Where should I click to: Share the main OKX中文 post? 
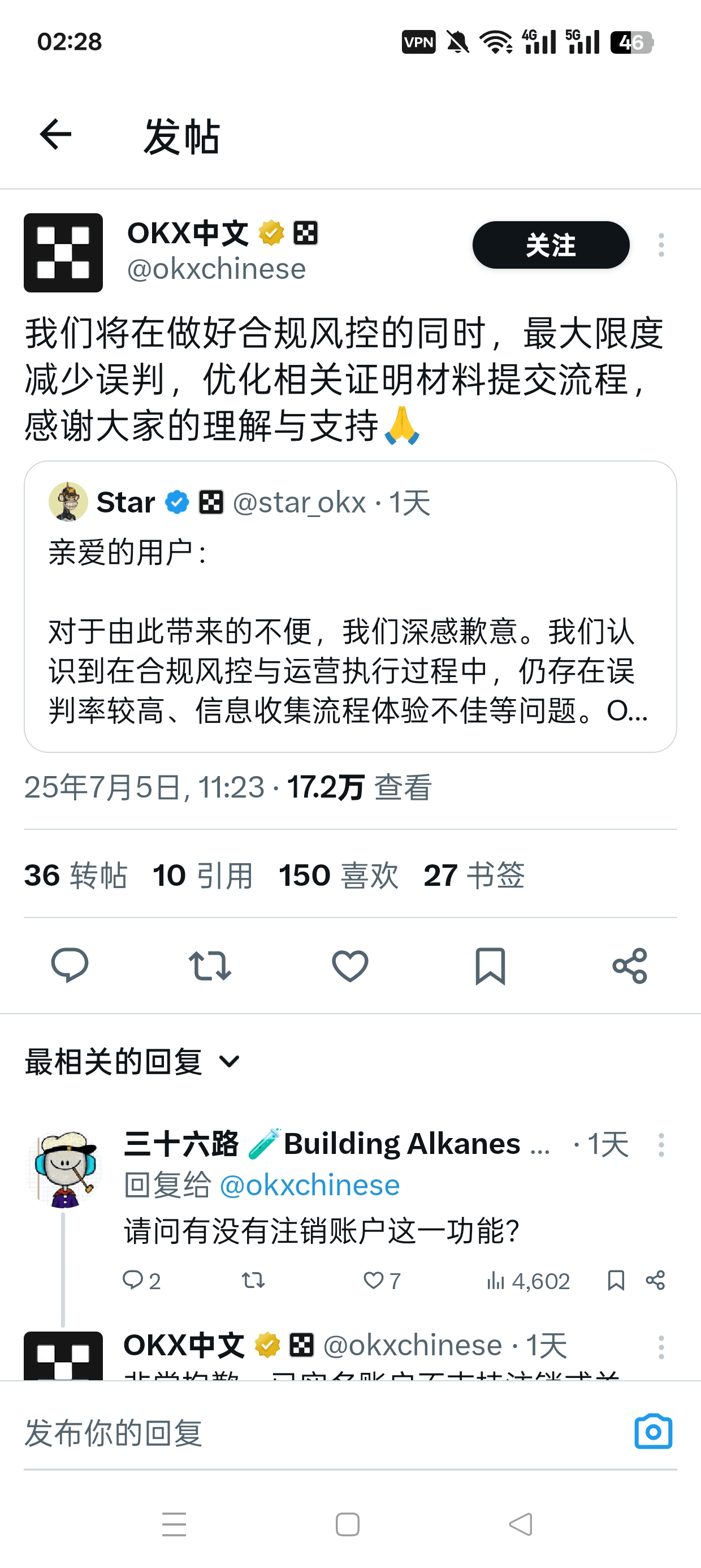(x=630, y=966)
